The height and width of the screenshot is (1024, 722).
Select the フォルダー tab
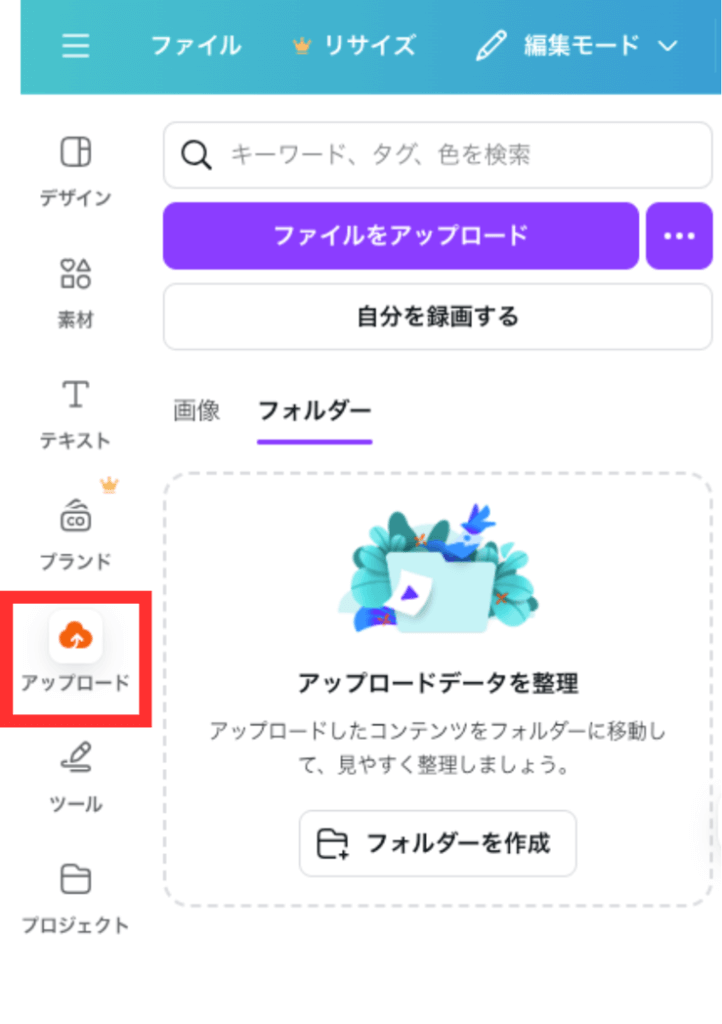click(314, 411)
